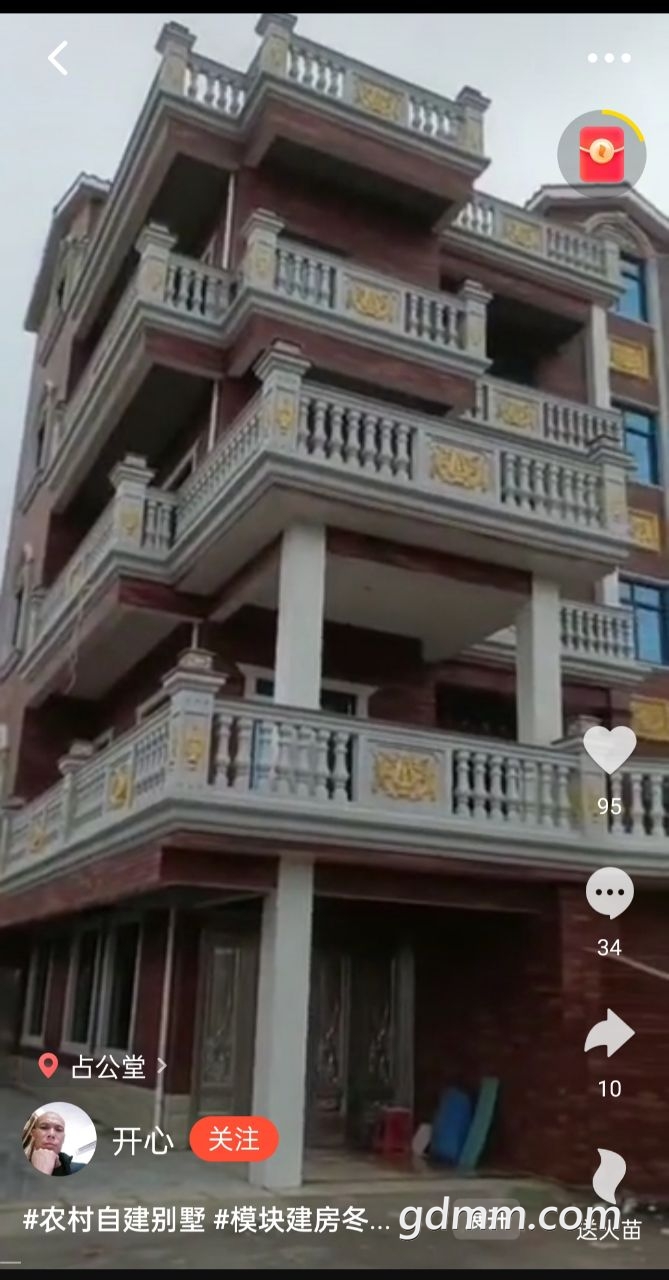The width and height of the screenshot is (669, 1280).
Task: Follow 开心 with the 关注 button
Action: coord(234,1139)
